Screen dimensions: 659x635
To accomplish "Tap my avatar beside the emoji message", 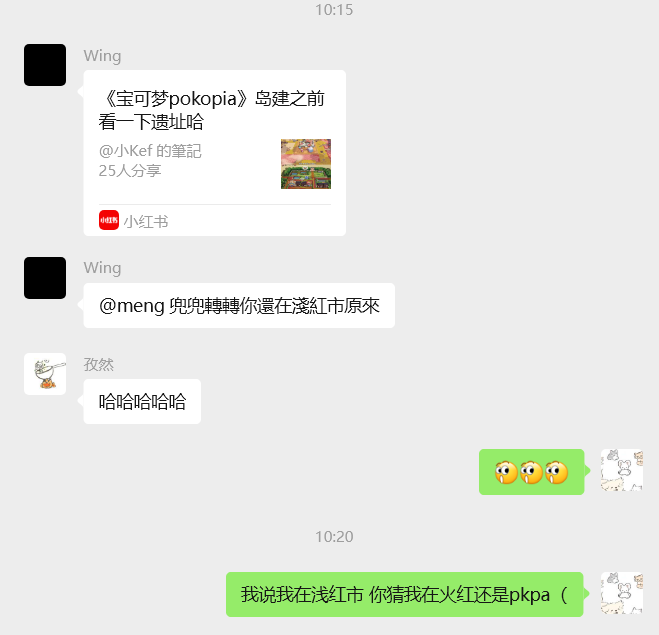I will coord(621,470).
